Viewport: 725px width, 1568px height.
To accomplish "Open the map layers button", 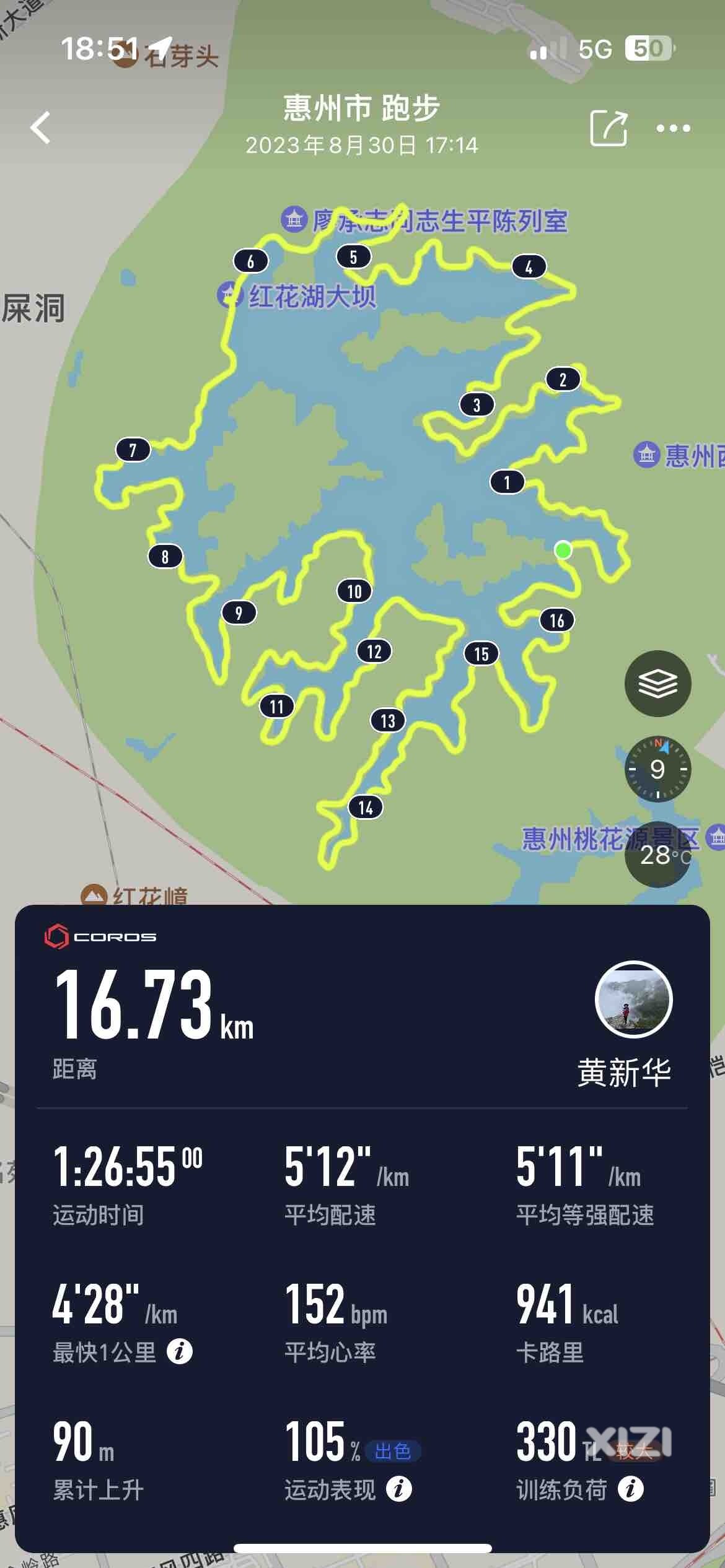I will pyautogui.click(x=657, y=684).
